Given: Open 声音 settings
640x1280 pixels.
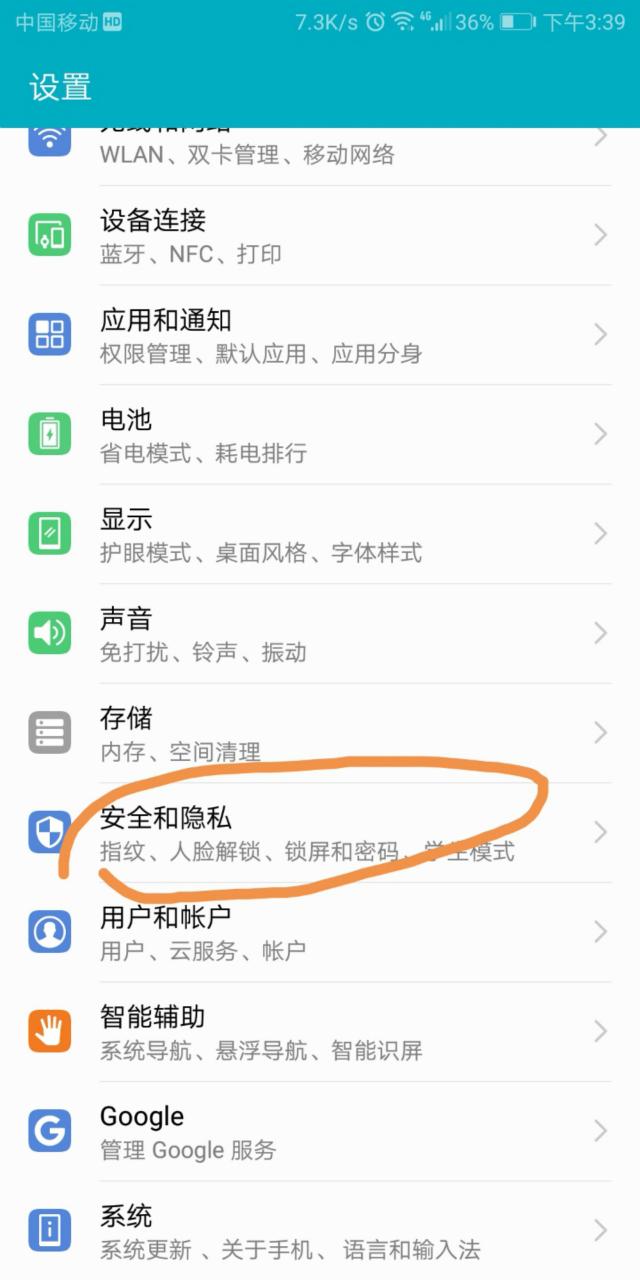Looking at the screenshot, I should (320, 634).
